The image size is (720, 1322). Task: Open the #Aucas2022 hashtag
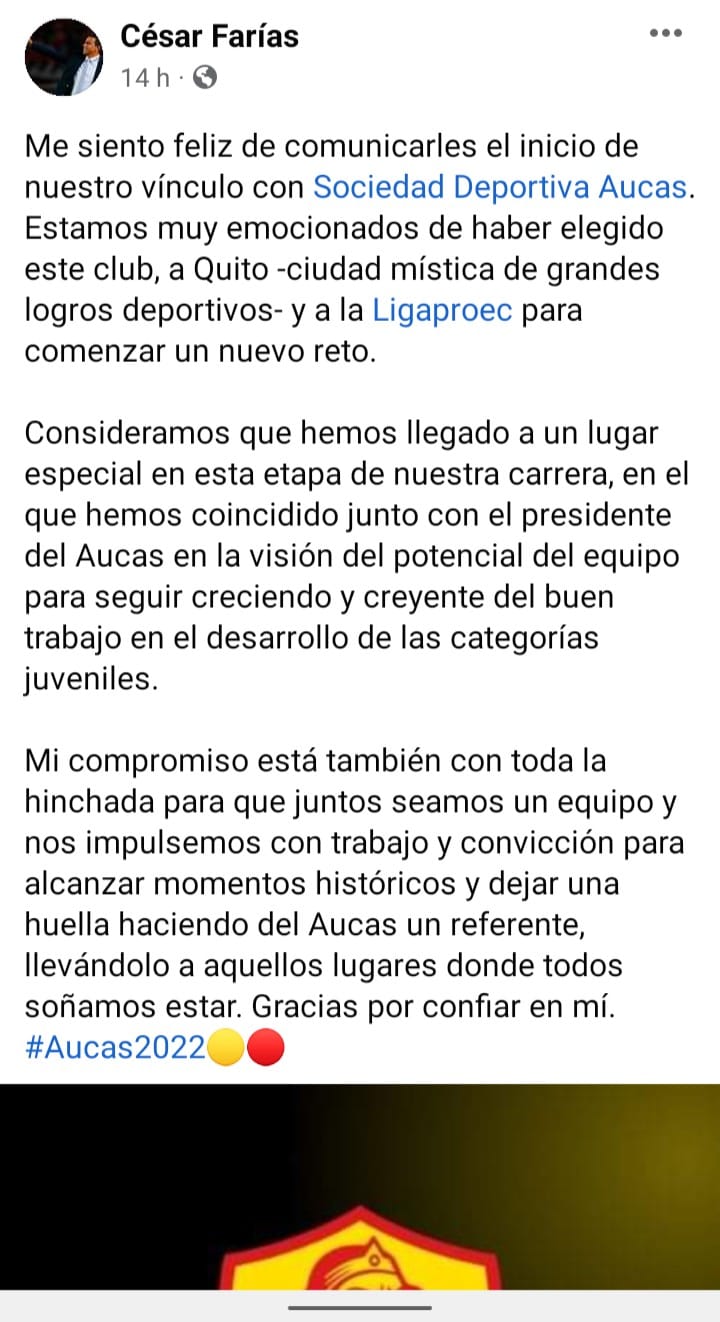coord(114,1048)
